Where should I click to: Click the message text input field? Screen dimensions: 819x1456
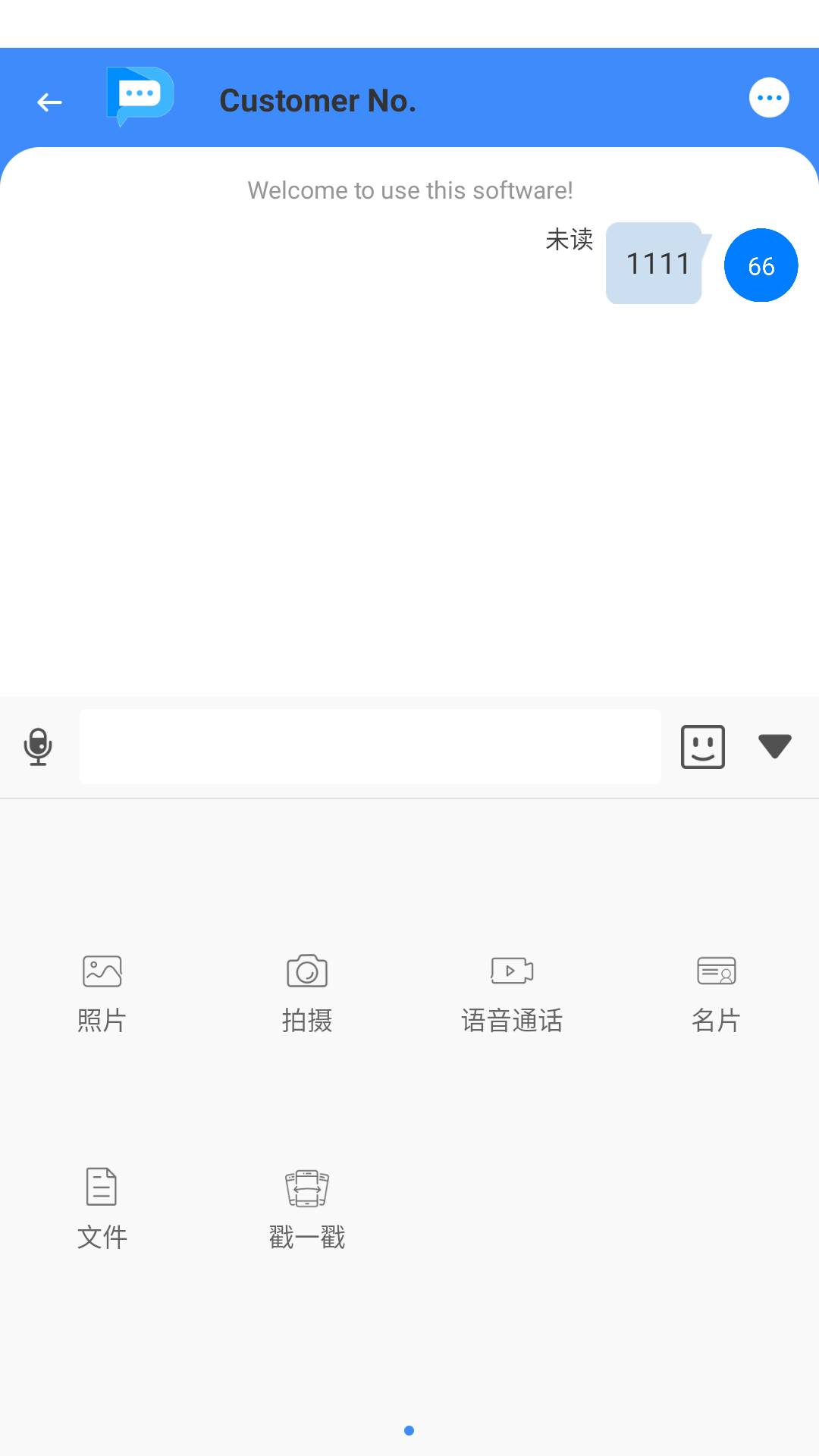[x=370, y=746]
